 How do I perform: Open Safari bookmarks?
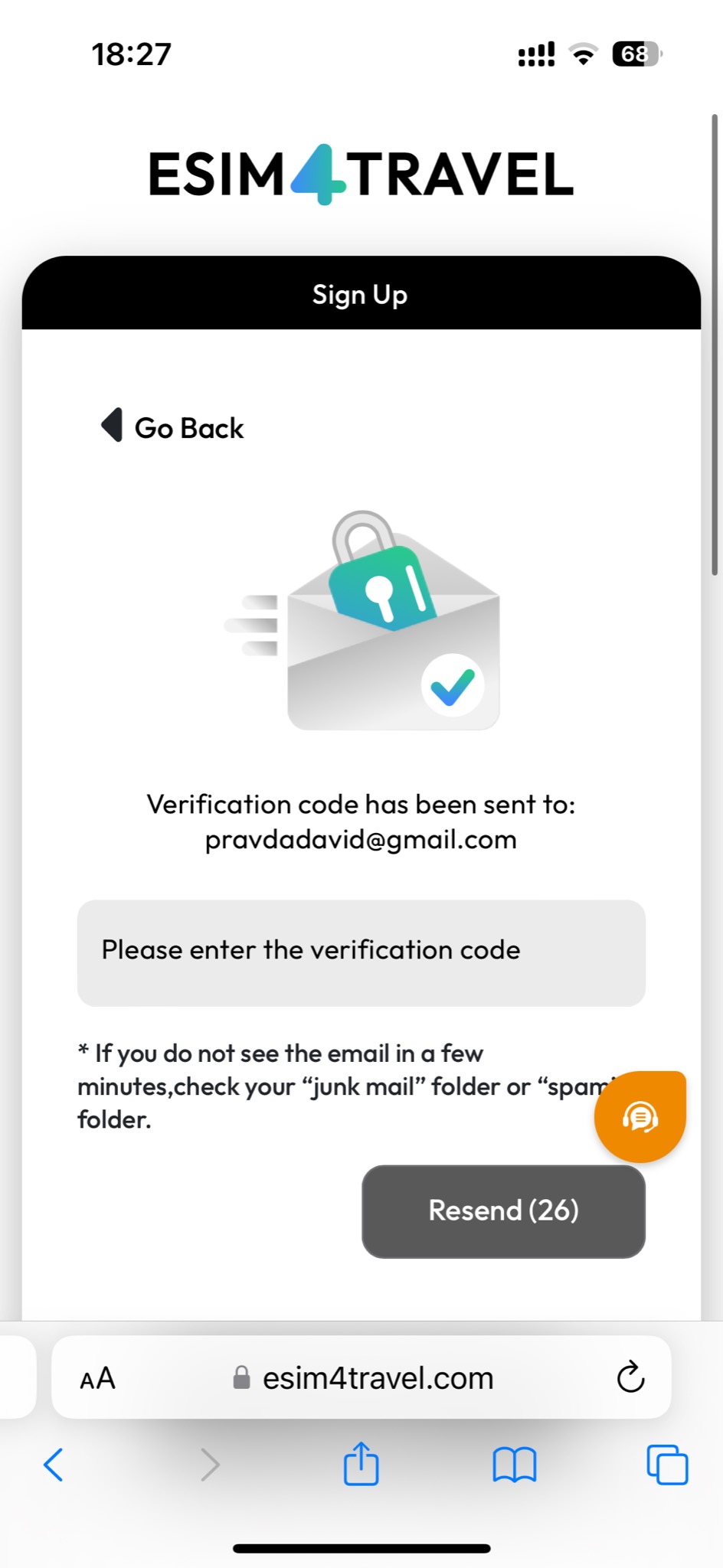click(x=514, y=1465)
